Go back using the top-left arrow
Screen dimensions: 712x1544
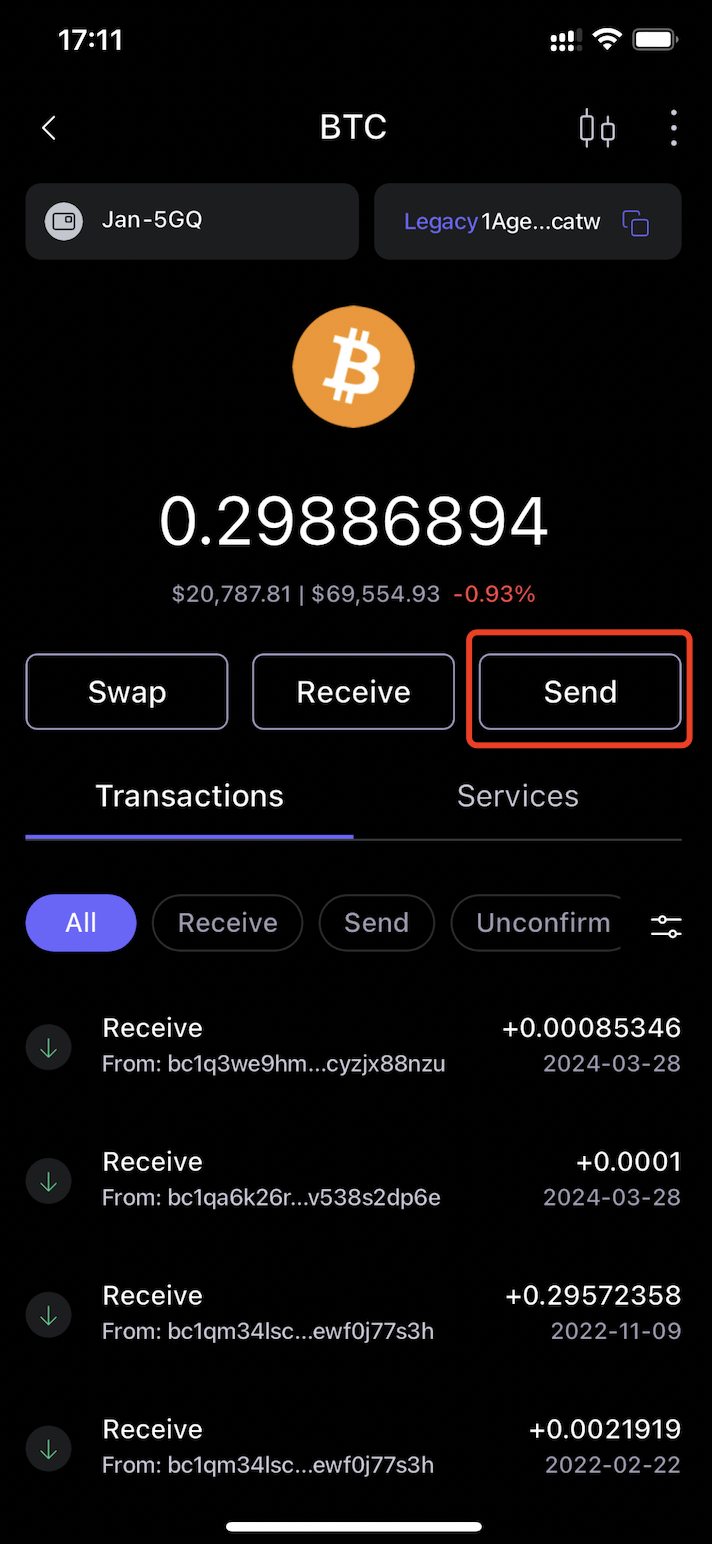[x=49, y=128]
